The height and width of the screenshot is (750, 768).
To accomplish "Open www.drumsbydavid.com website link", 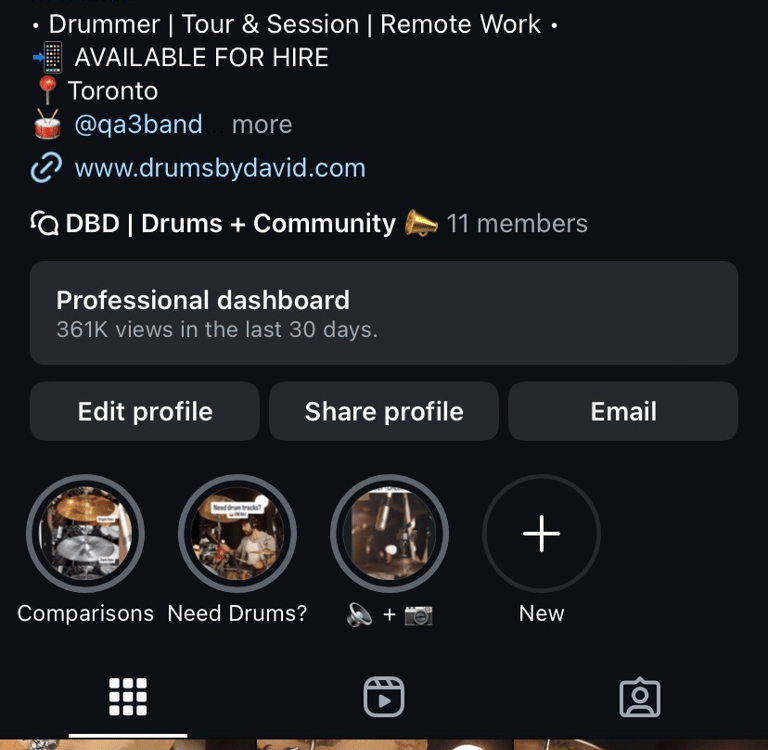I will (x=220, y=168).
